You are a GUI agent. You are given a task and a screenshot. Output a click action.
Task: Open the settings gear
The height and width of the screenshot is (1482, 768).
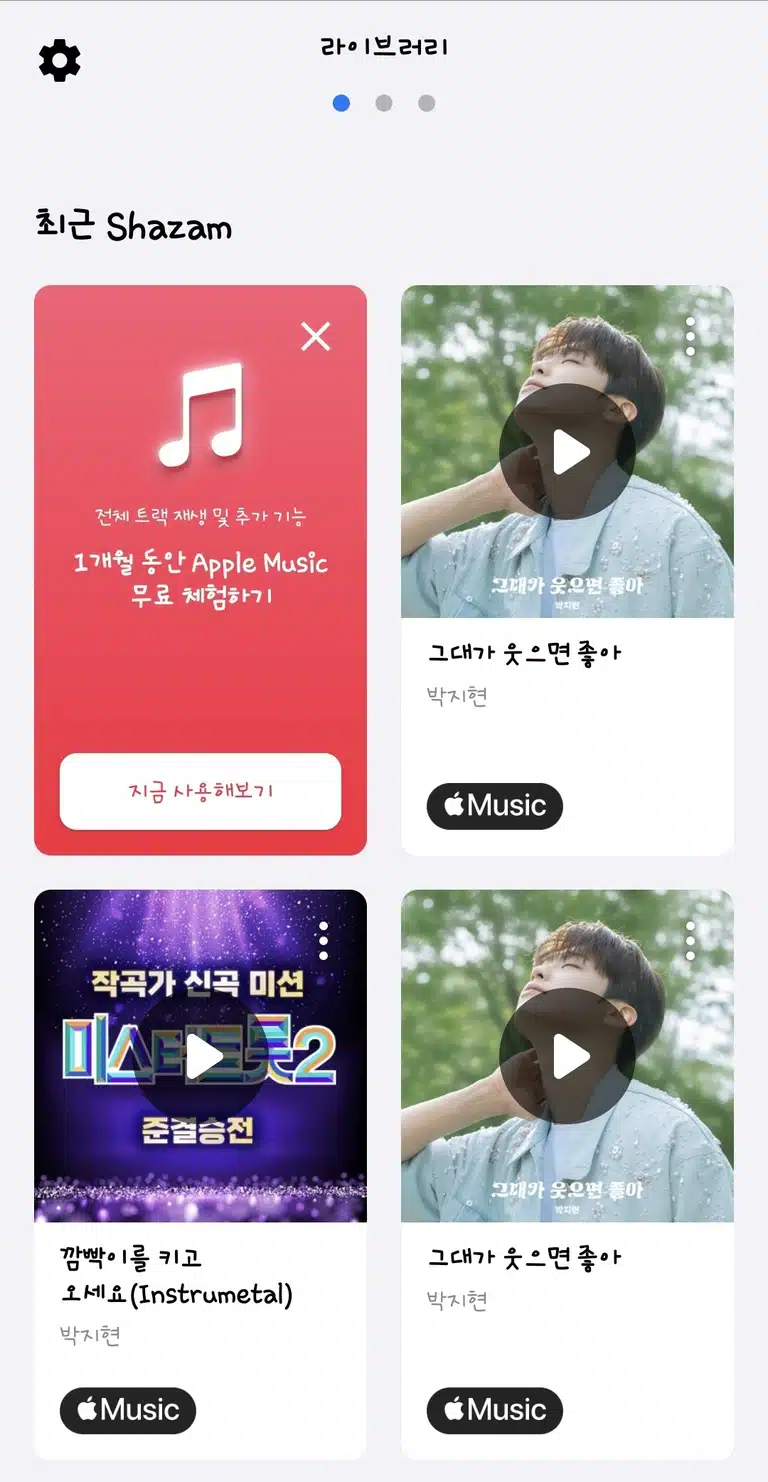[60, 62]
